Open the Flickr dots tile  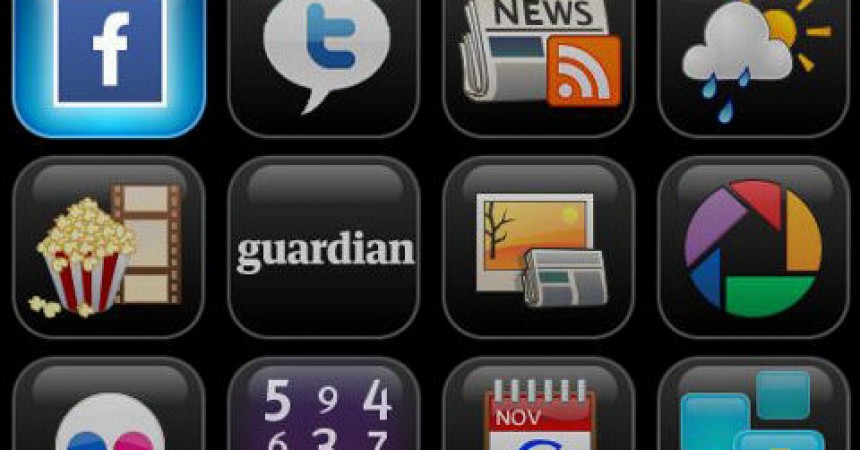[x=109, y=410]
